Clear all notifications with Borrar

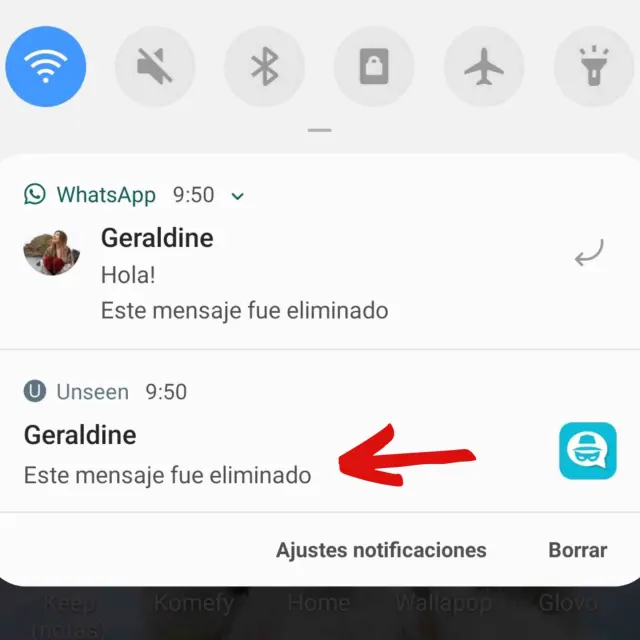pyautogui.click(x=577, y=550)
